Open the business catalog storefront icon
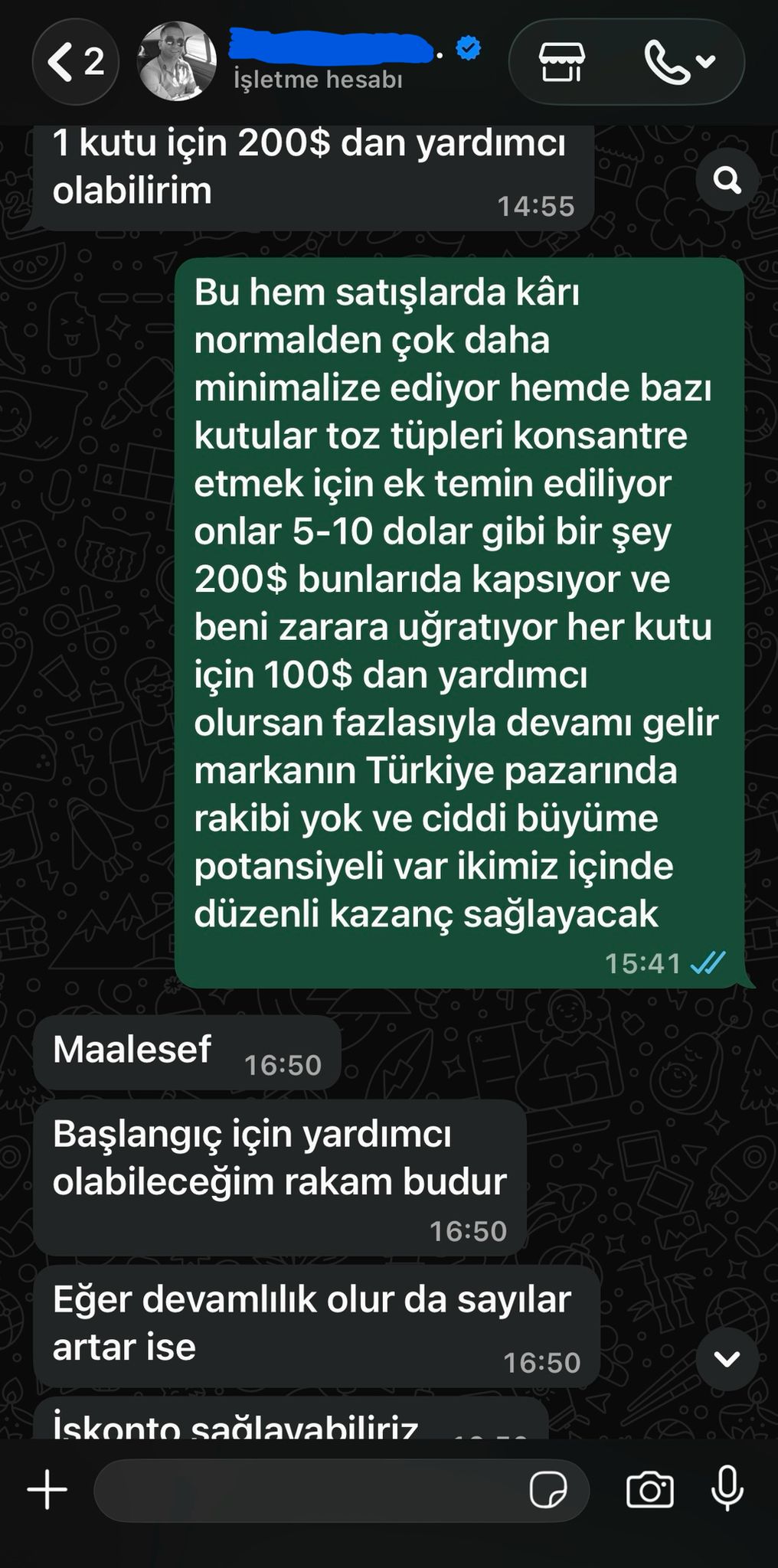This screenshot has width=778, height=1568. 562,61
